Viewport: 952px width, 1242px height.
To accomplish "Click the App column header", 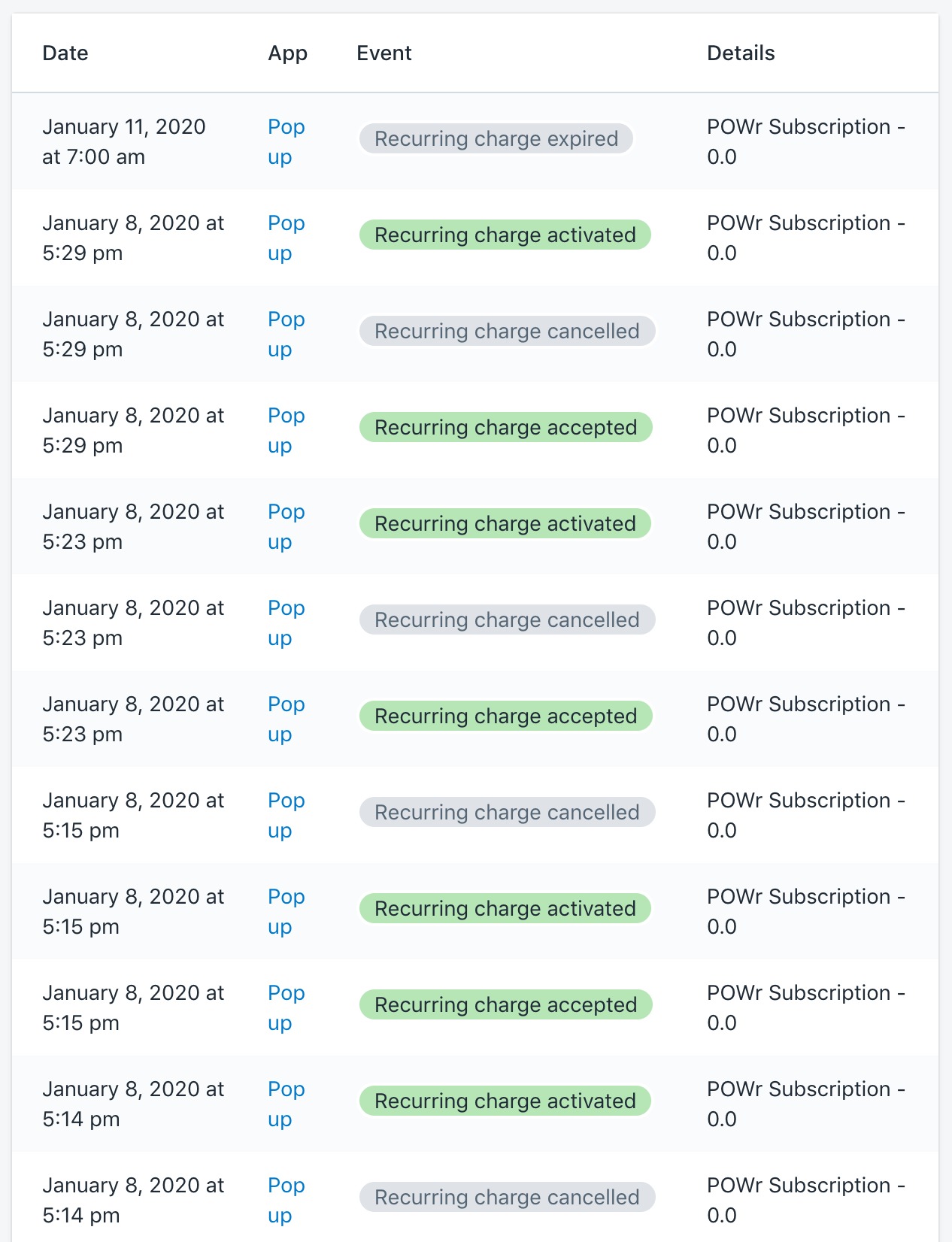I will pos(288,53).
